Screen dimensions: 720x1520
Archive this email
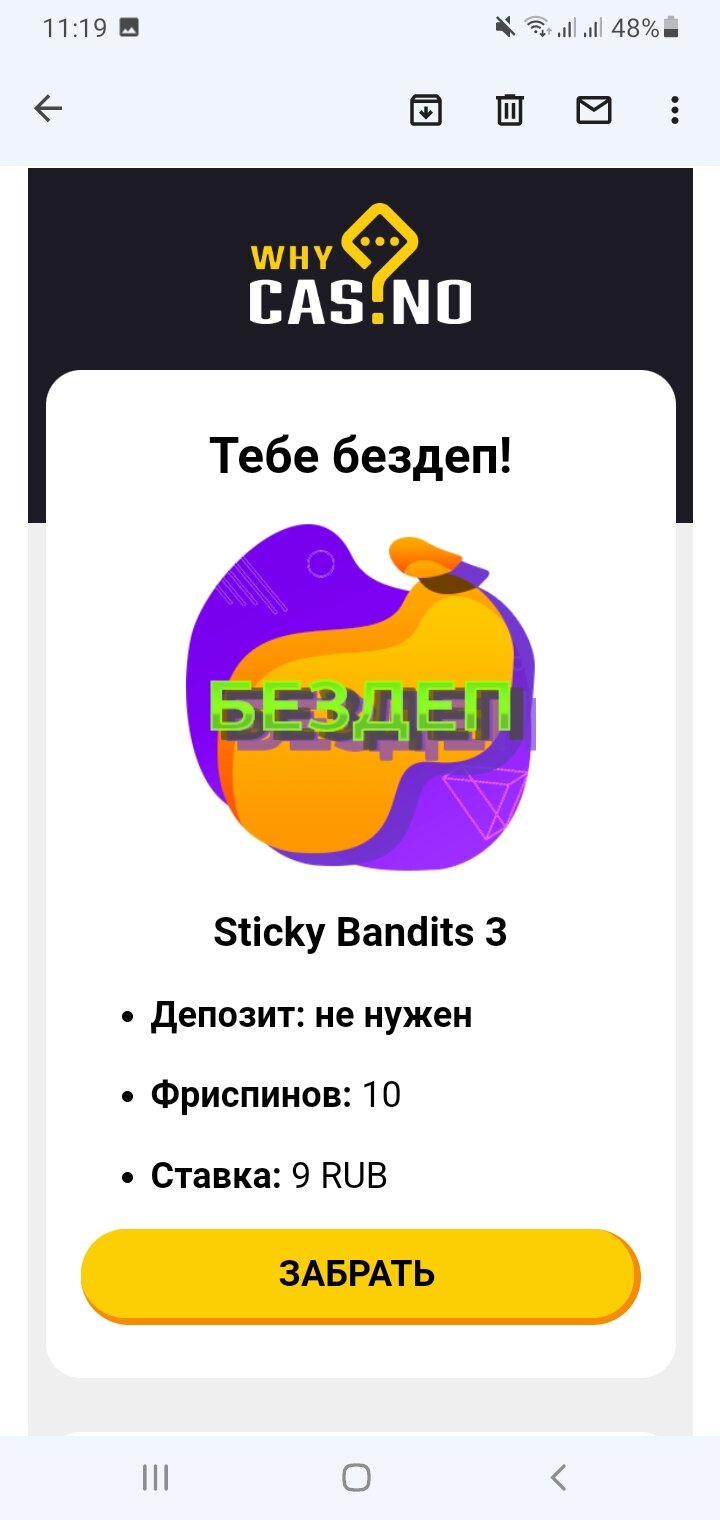(426, 109)
